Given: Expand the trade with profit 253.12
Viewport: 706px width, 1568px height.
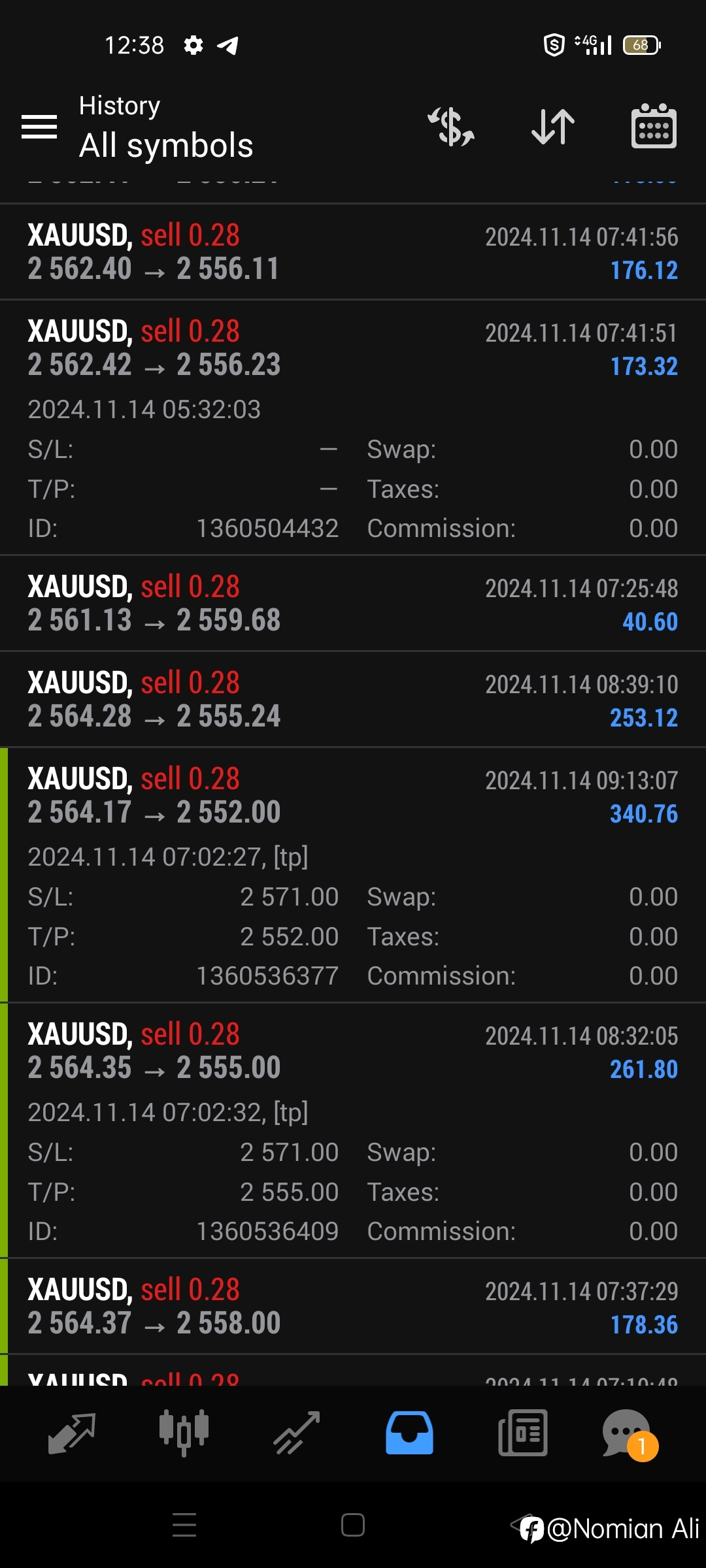Looking at the screenshot, I should pos(353,700).
